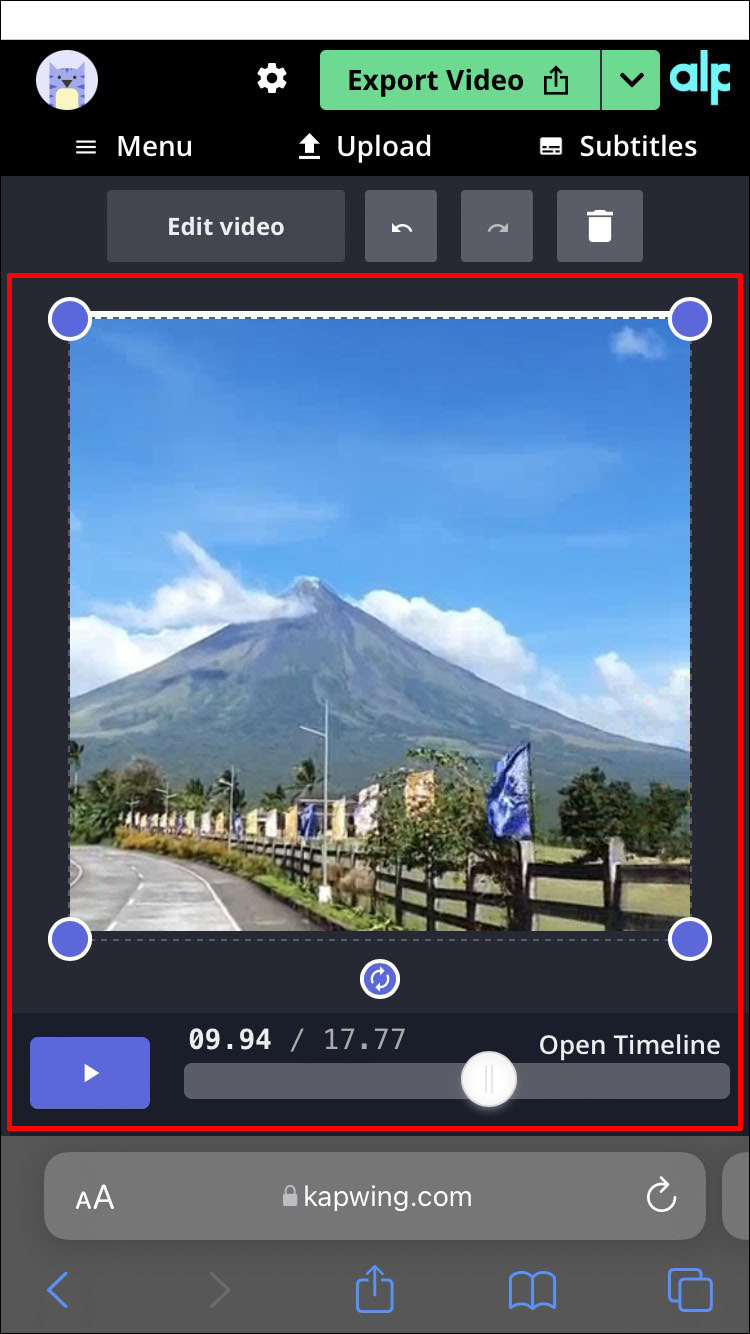The width and height of the screenshot is (750, 1334).
Task: Tap the rotate handle below the video
Action: (x=379, y=979)
